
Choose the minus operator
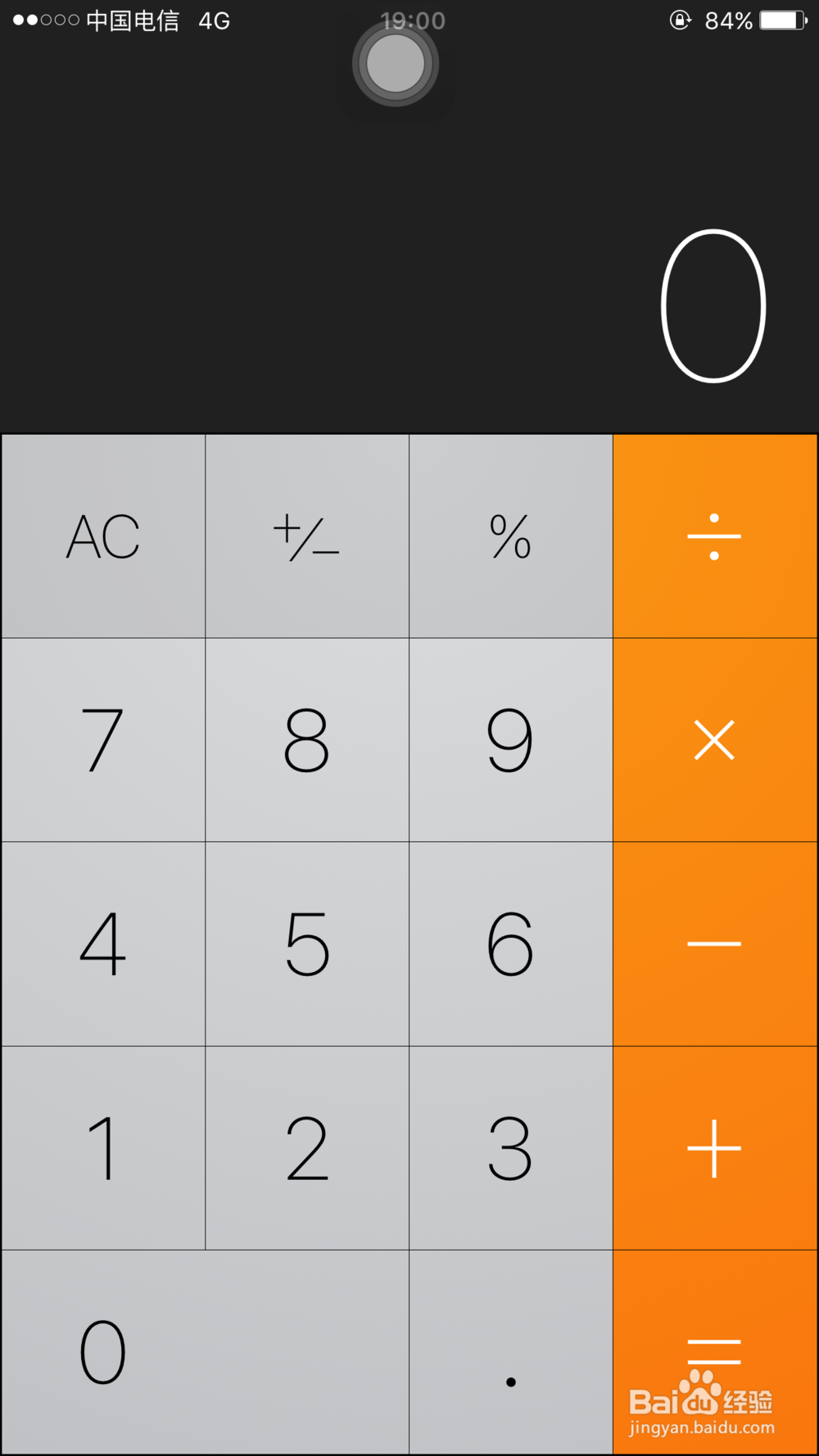pyautogui.click(x=715, y=944)
